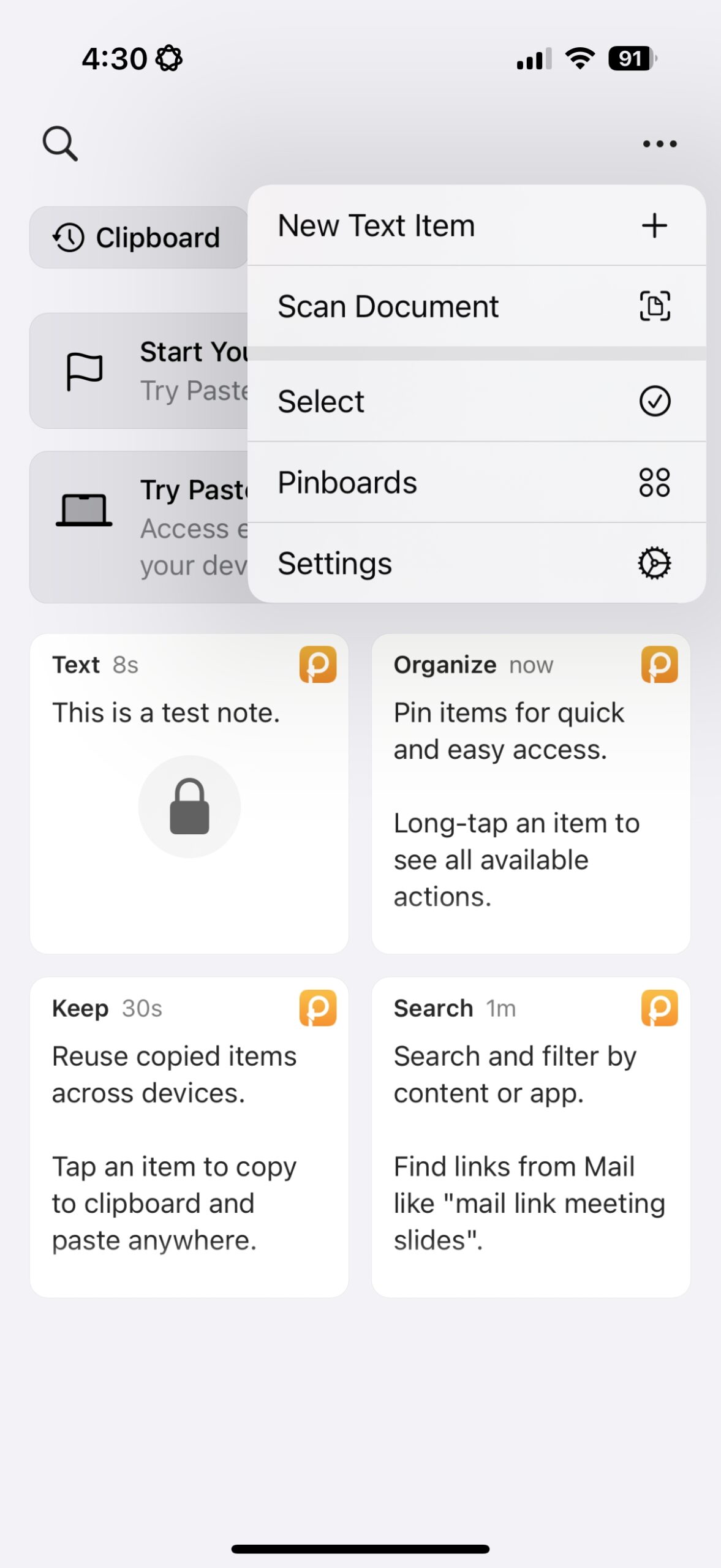Go to Settings from the menu
The width and height of the screenshot is (721, 1568).
476,563
